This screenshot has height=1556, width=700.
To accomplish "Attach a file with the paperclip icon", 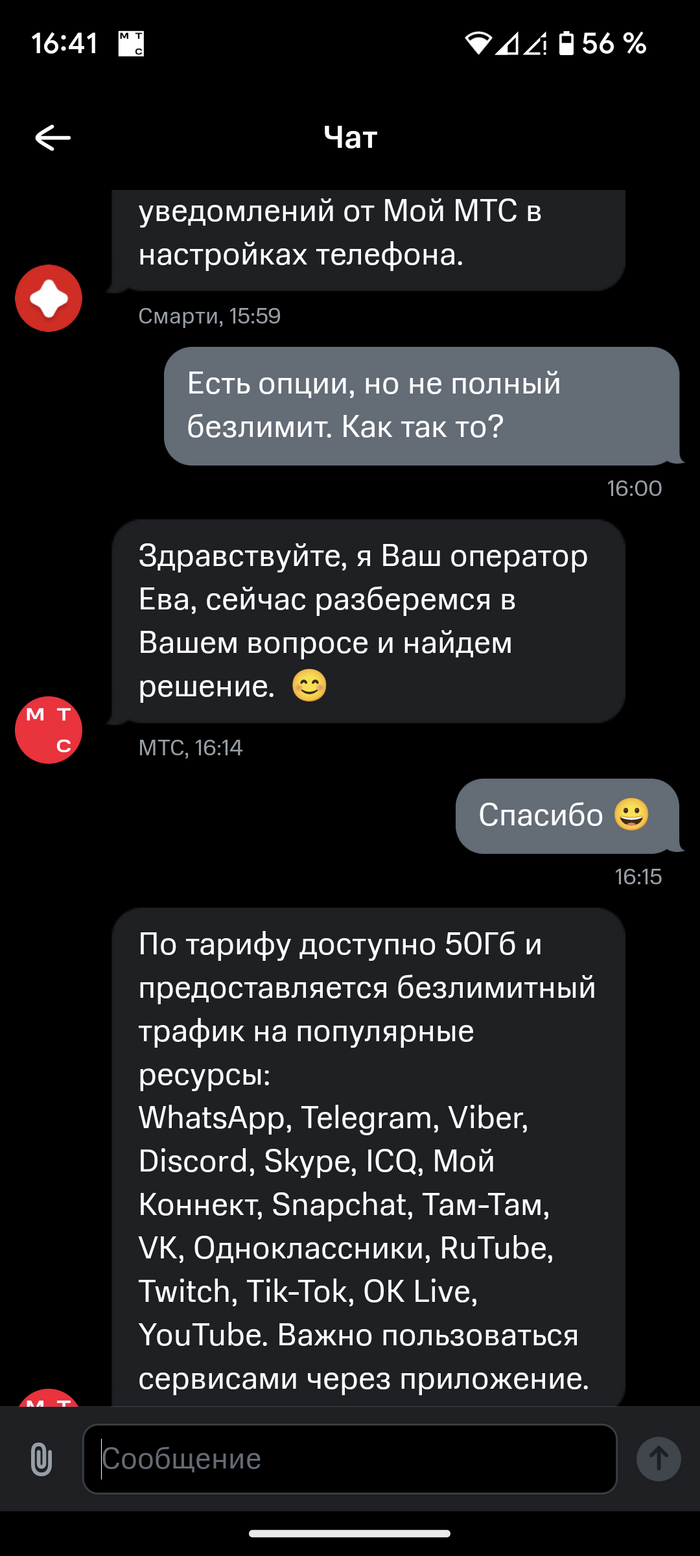I will [40, 1459].
